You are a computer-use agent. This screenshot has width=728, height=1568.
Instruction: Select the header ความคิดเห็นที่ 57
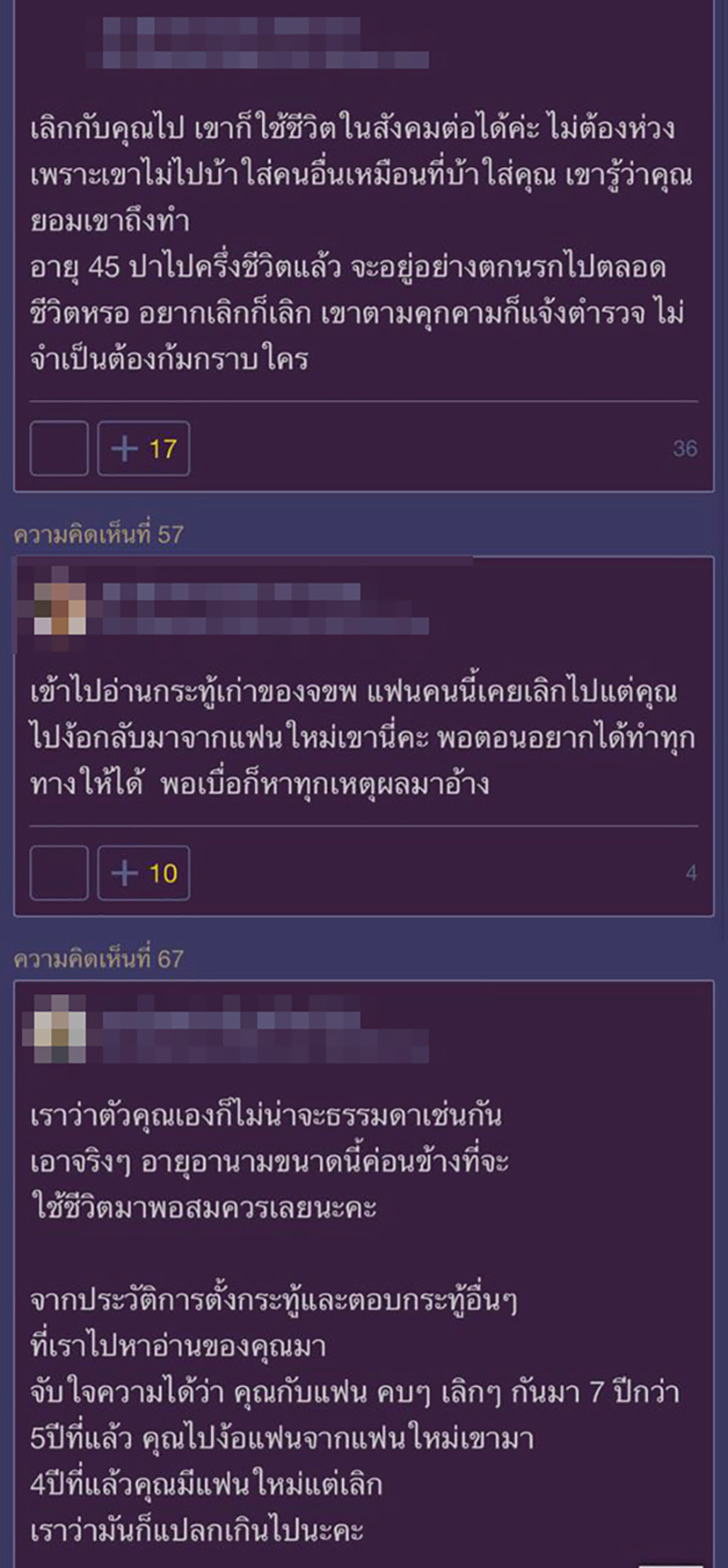100,535
